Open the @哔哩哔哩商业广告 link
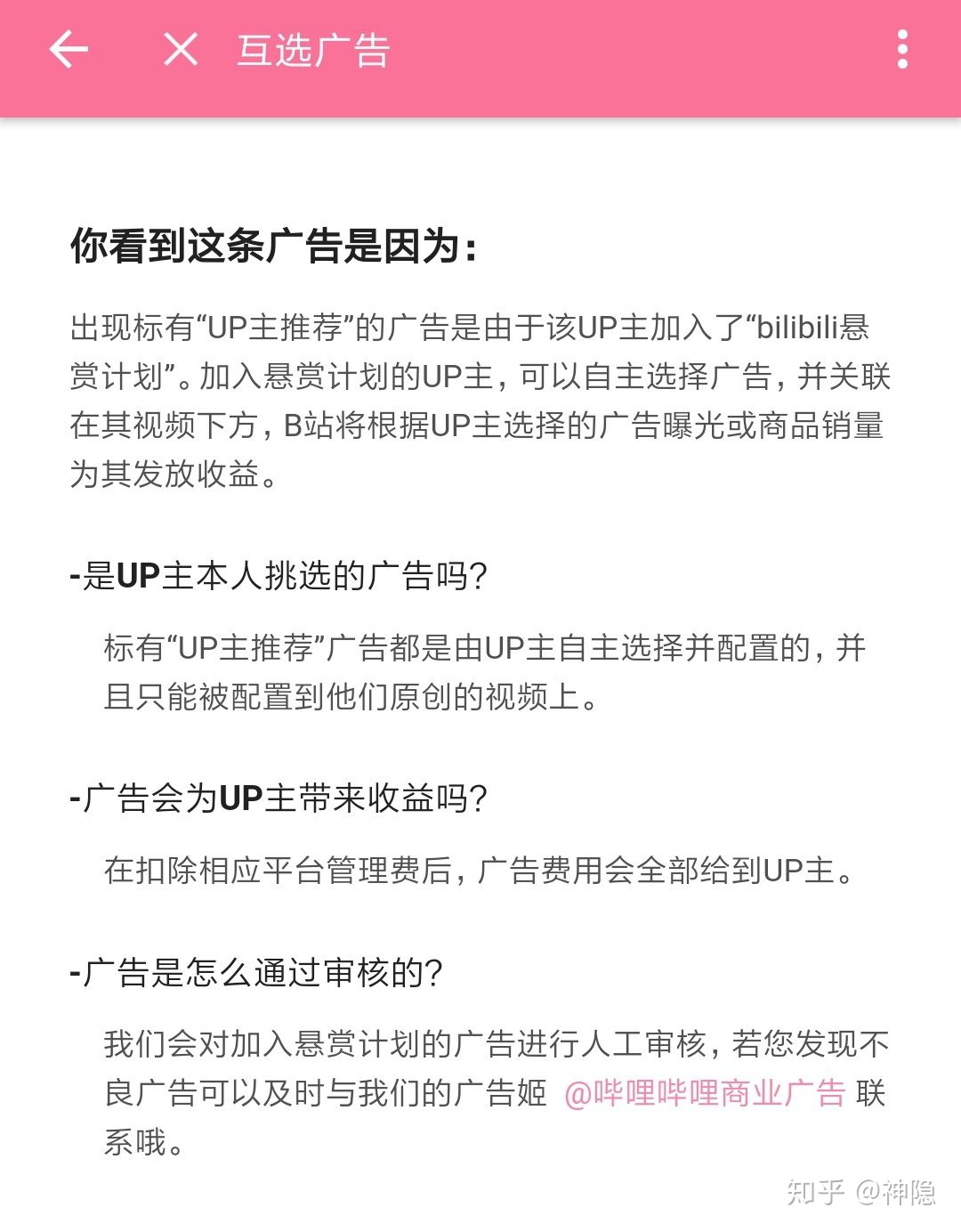The height and width of the screenshot is (1232, 961). tap(704, 1093)
